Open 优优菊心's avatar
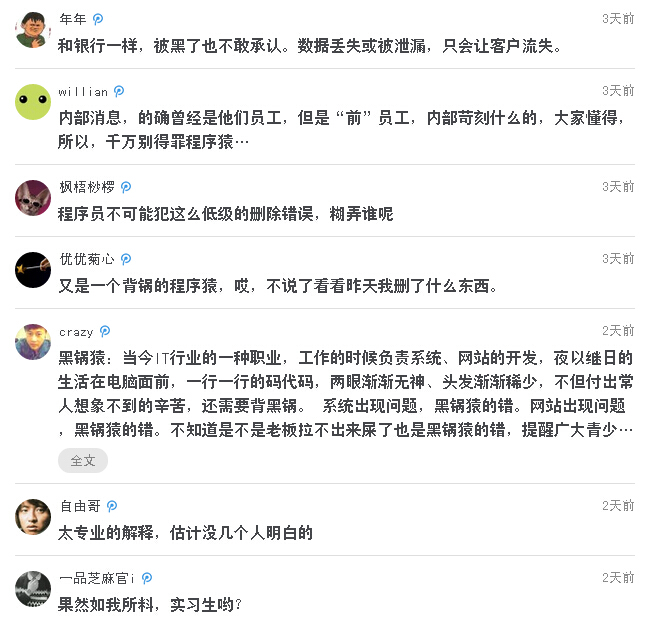The image size is (661, 621). [x=33, y=270]
